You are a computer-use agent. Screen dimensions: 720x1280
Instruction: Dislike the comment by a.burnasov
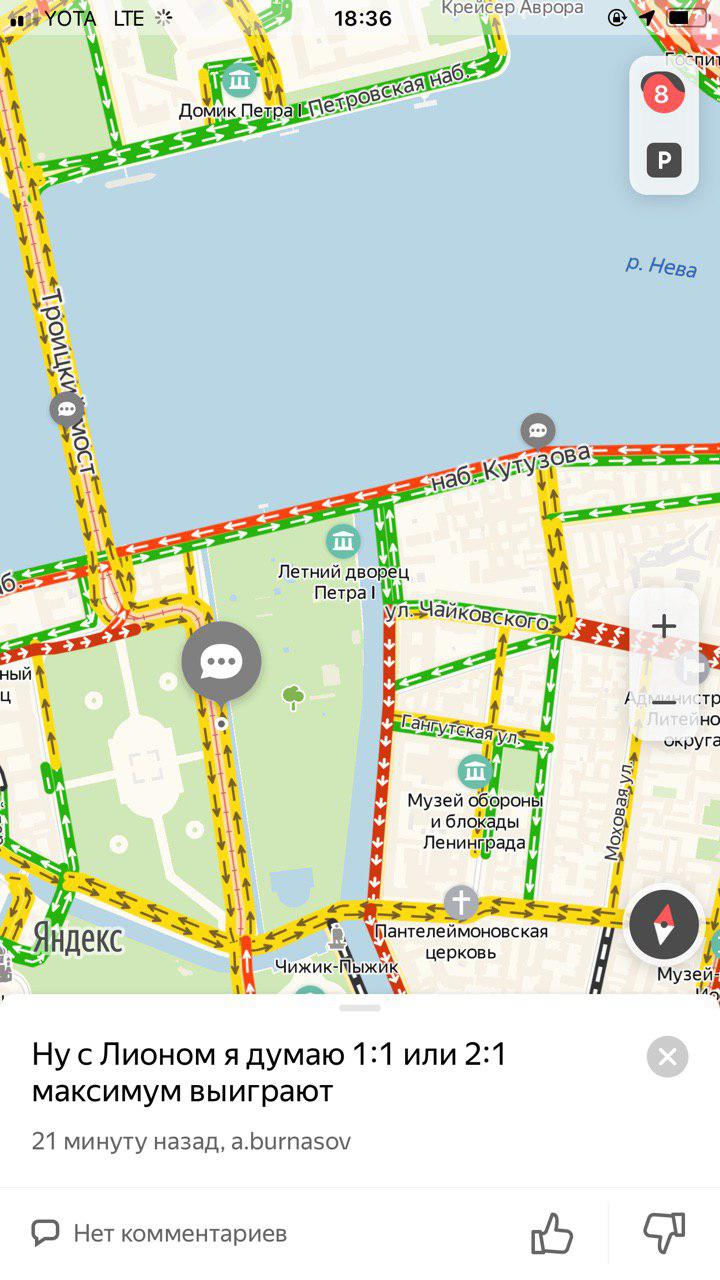click(x=663, y=1233)
